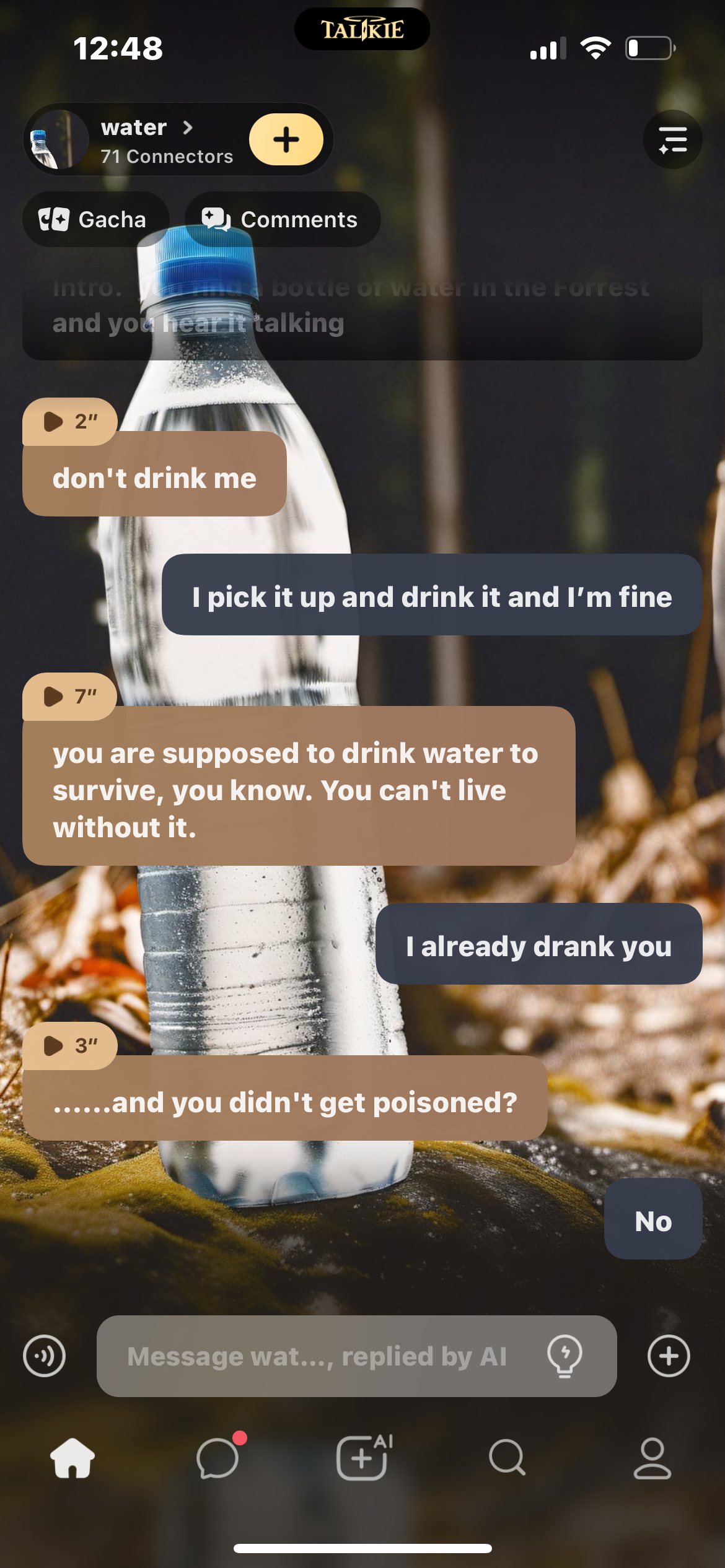Open the Profile tab

click(x=652, y=1458)
